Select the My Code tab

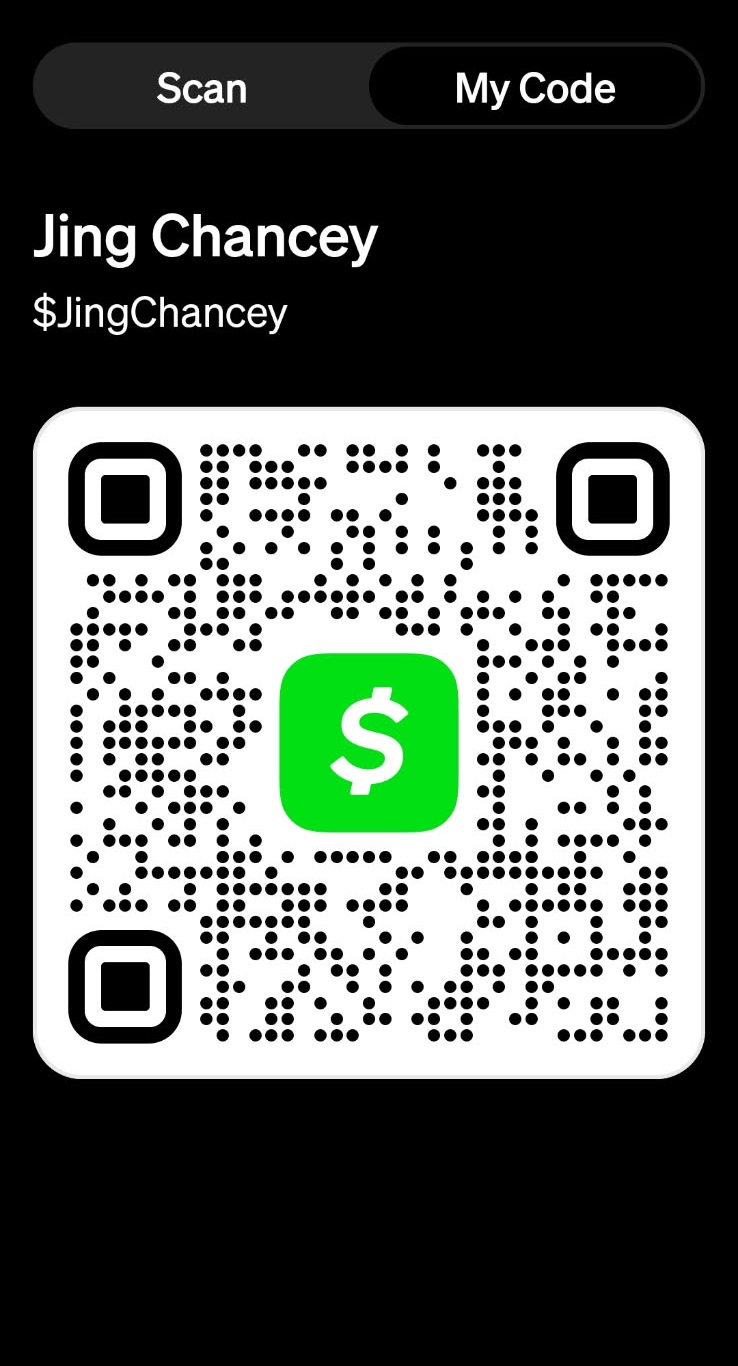pyautogui.click(x=535, y=88)
